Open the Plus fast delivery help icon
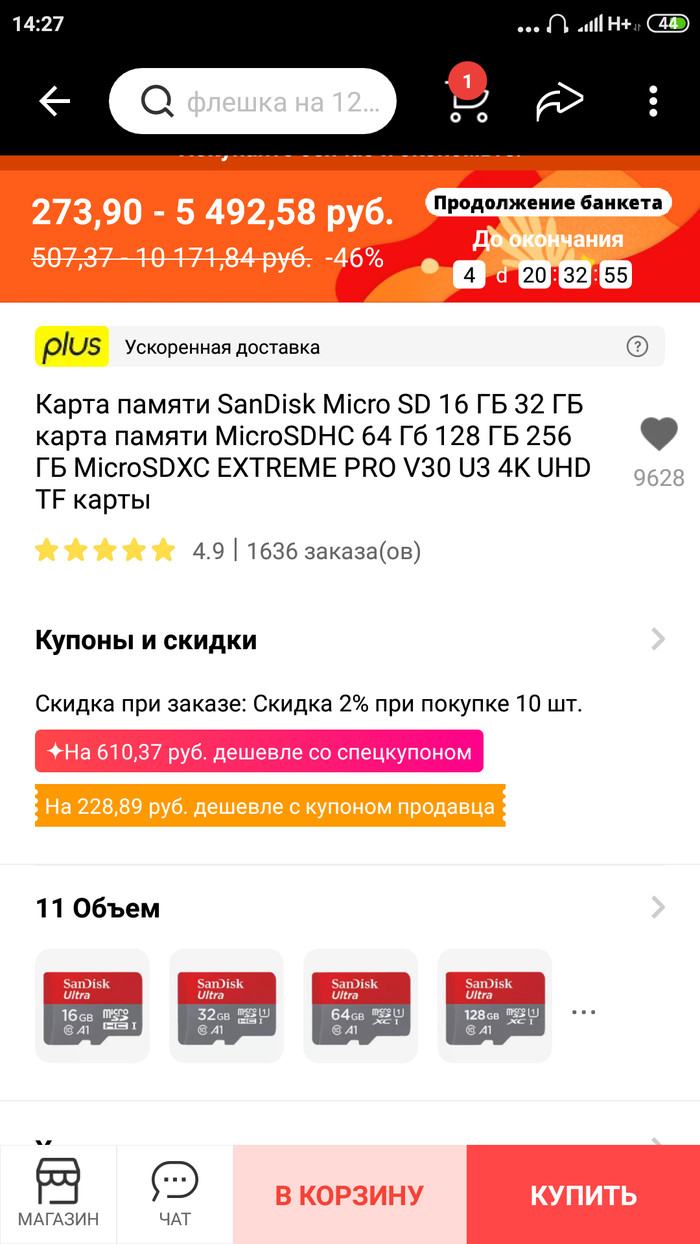The image size is (700, 1244). click(x=637, y=347)
